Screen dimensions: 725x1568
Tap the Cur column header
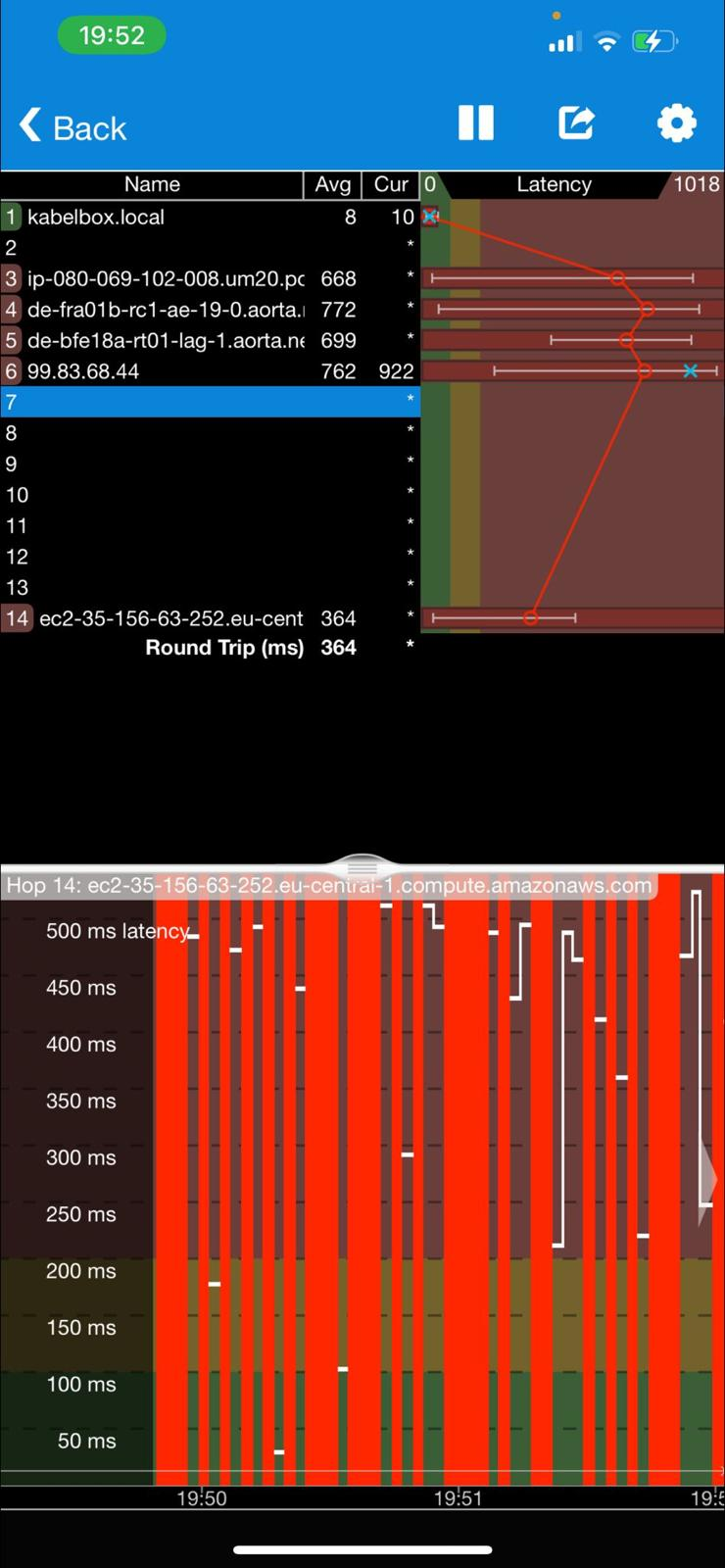tap(391, 184)
